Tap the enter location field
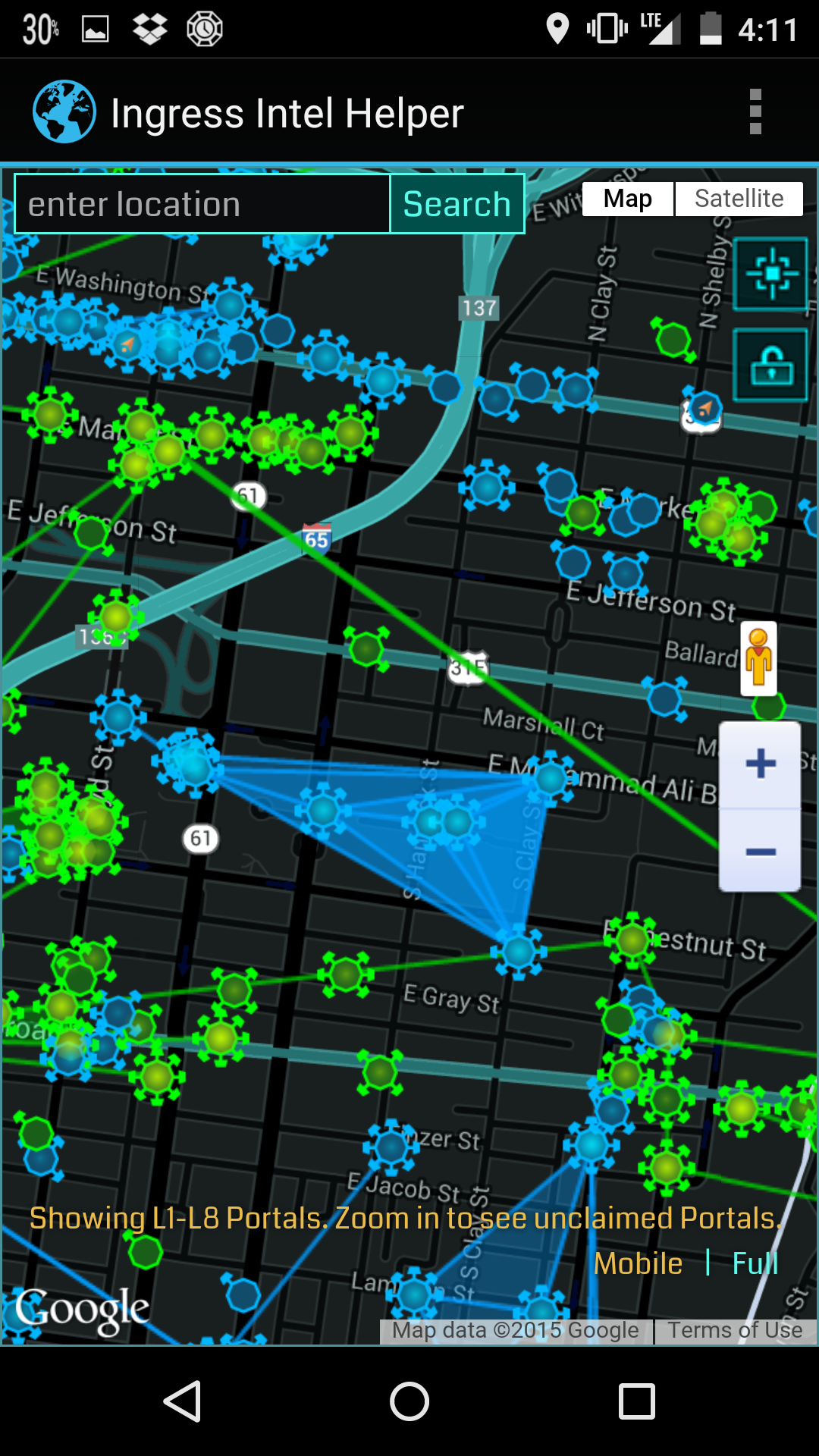 202,204
